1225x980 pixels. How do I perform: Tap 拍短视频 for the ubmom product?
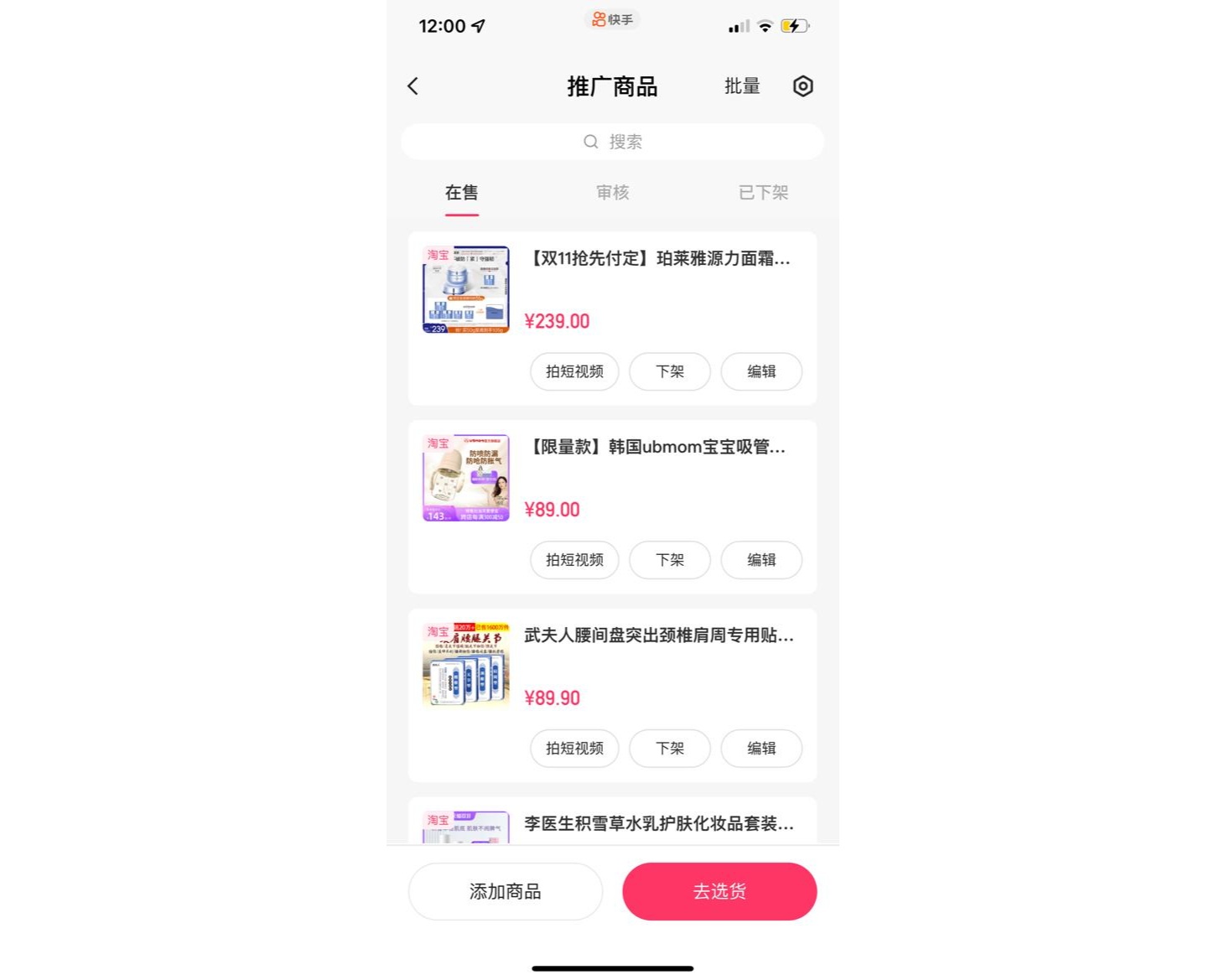point(574,560)
